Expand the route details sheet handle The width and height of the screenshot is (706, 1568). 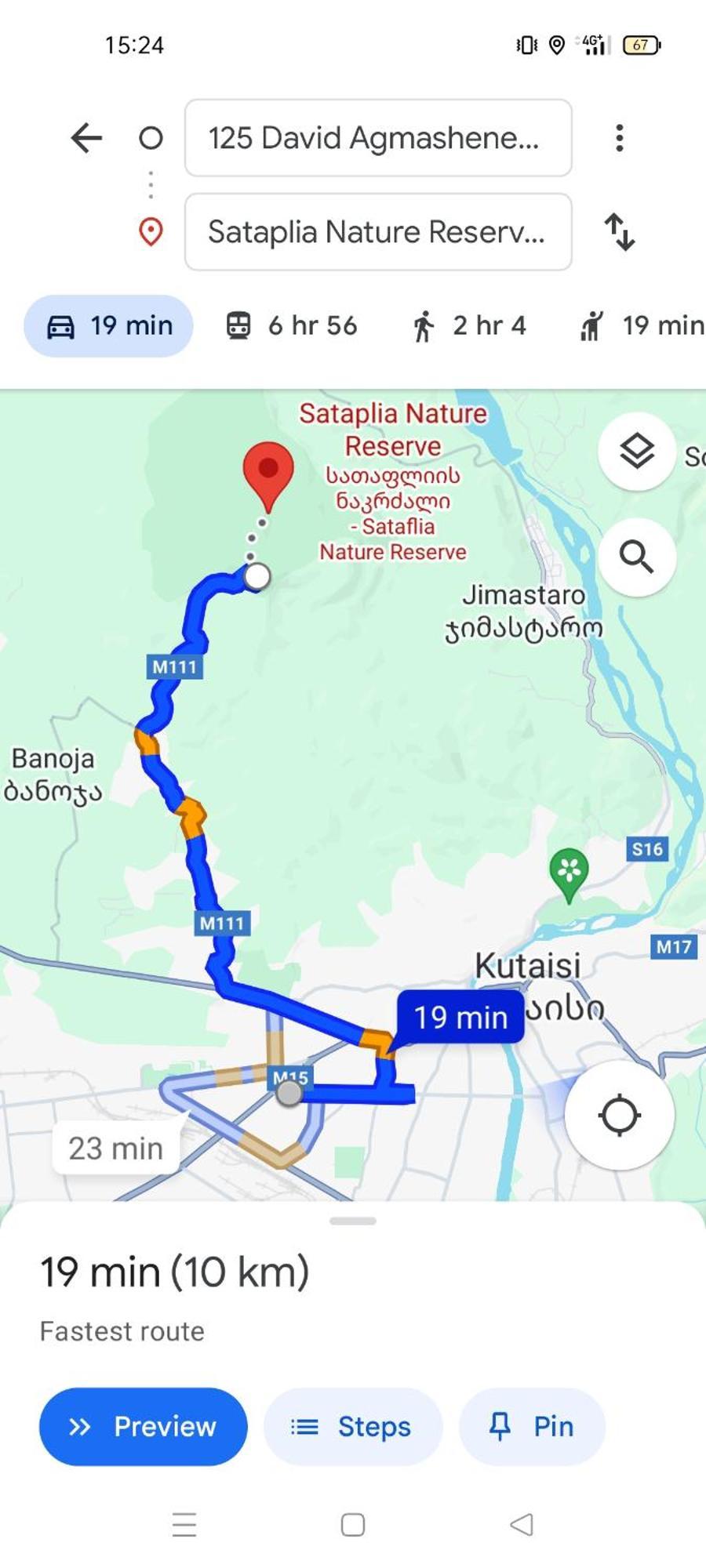353,1221
